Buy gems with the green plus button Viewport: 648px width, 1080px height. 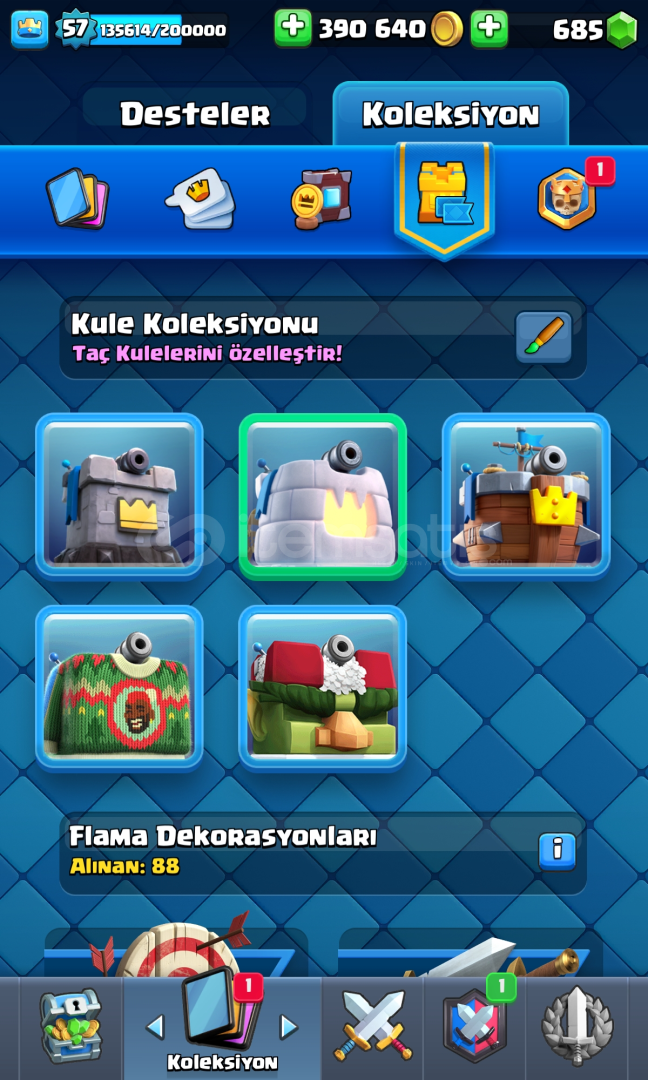click(x=489, y=28)
